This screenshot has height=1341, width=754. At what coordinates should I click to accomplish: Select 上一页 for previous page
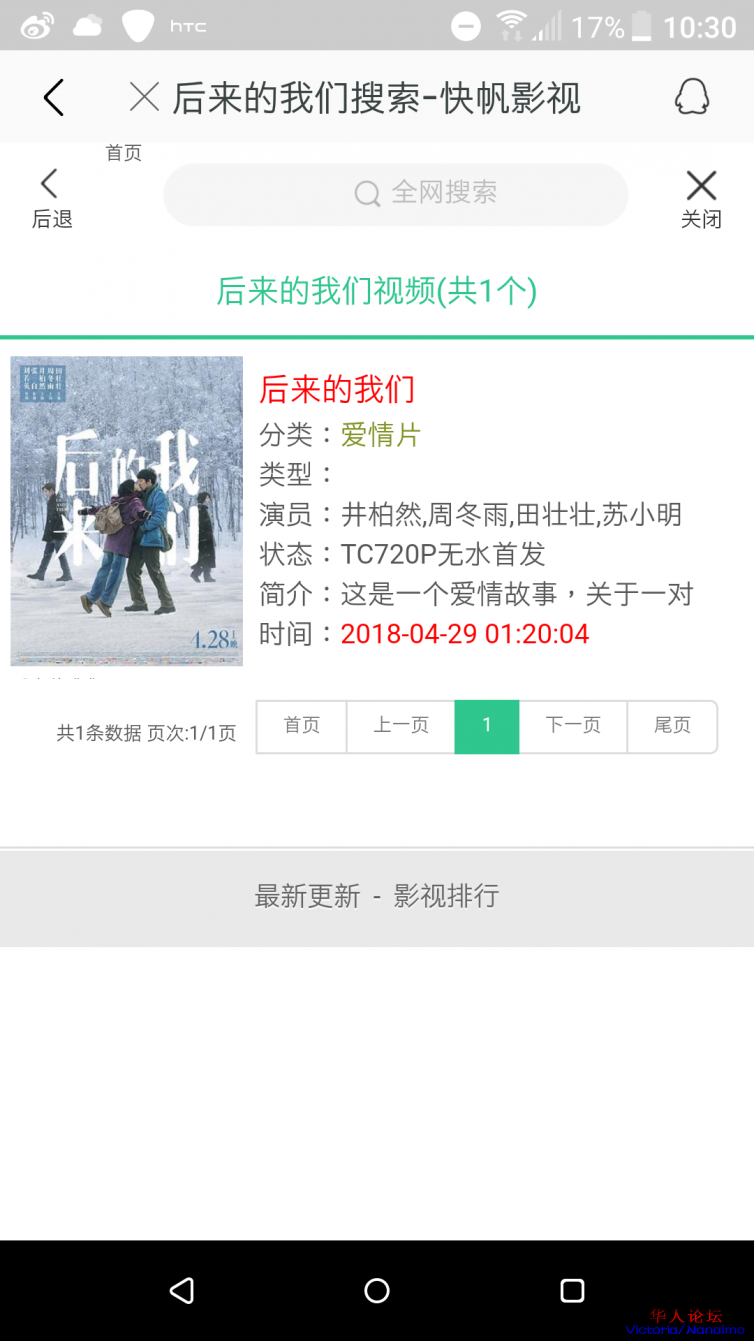click(x=401, y=726)
